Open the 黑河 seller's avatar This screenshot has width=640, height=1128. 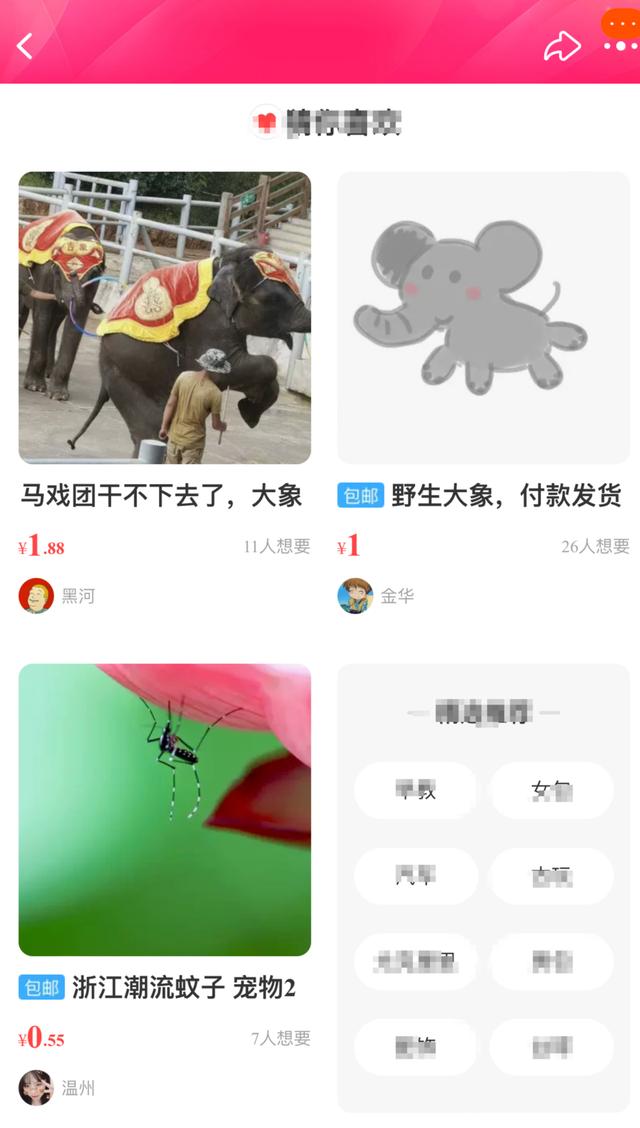click(36, 596)
